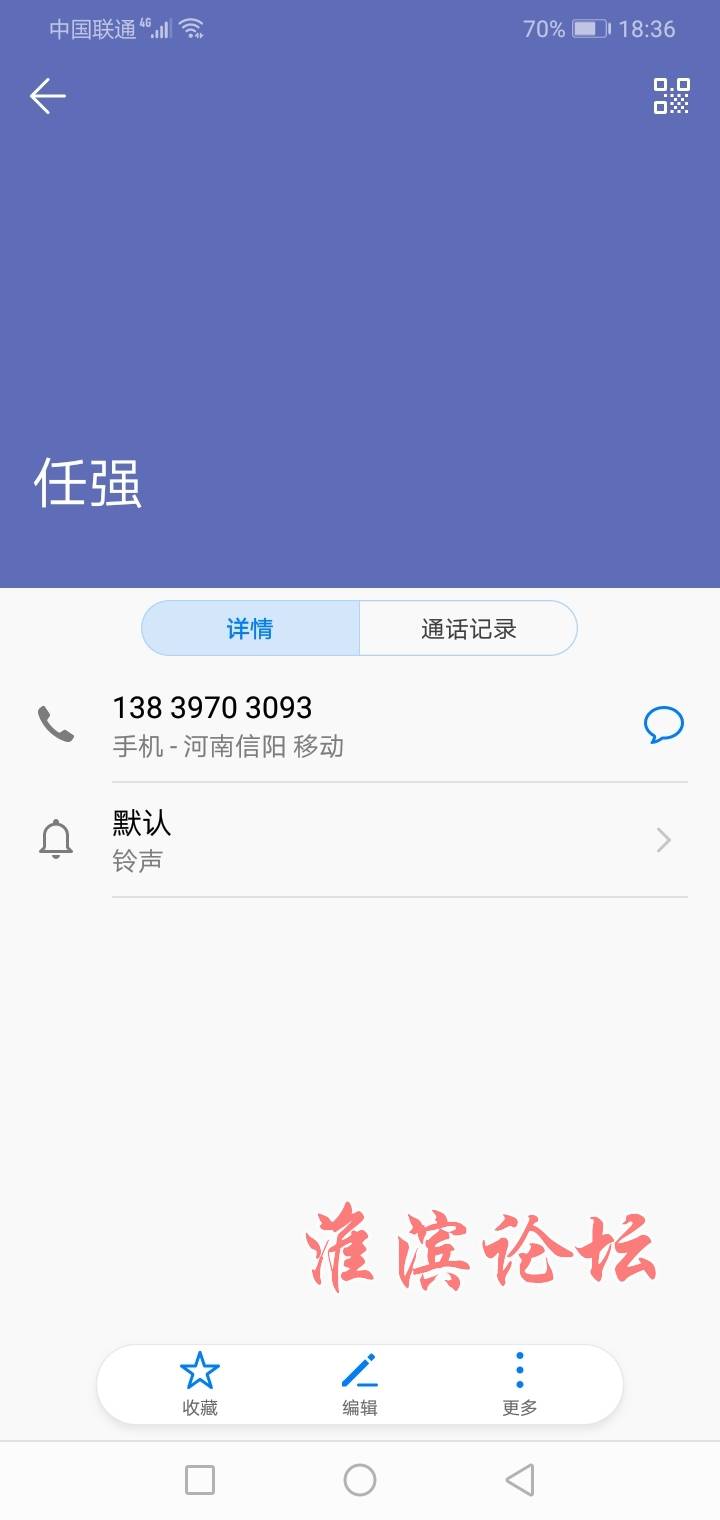Add contact to favorites with 收藏
This screenshot has height=1520, width=720.
point(200,1385)
